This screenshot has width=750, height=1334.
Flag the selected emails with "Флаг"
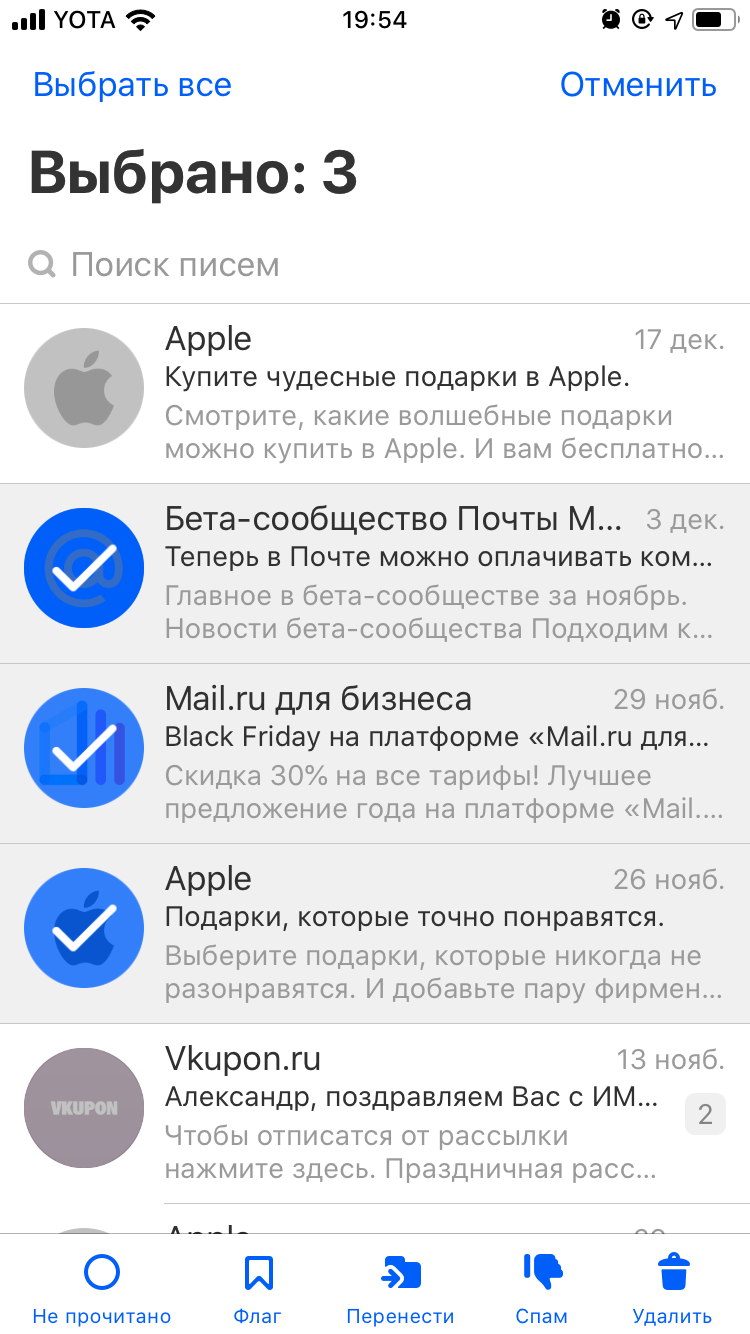258,1290
